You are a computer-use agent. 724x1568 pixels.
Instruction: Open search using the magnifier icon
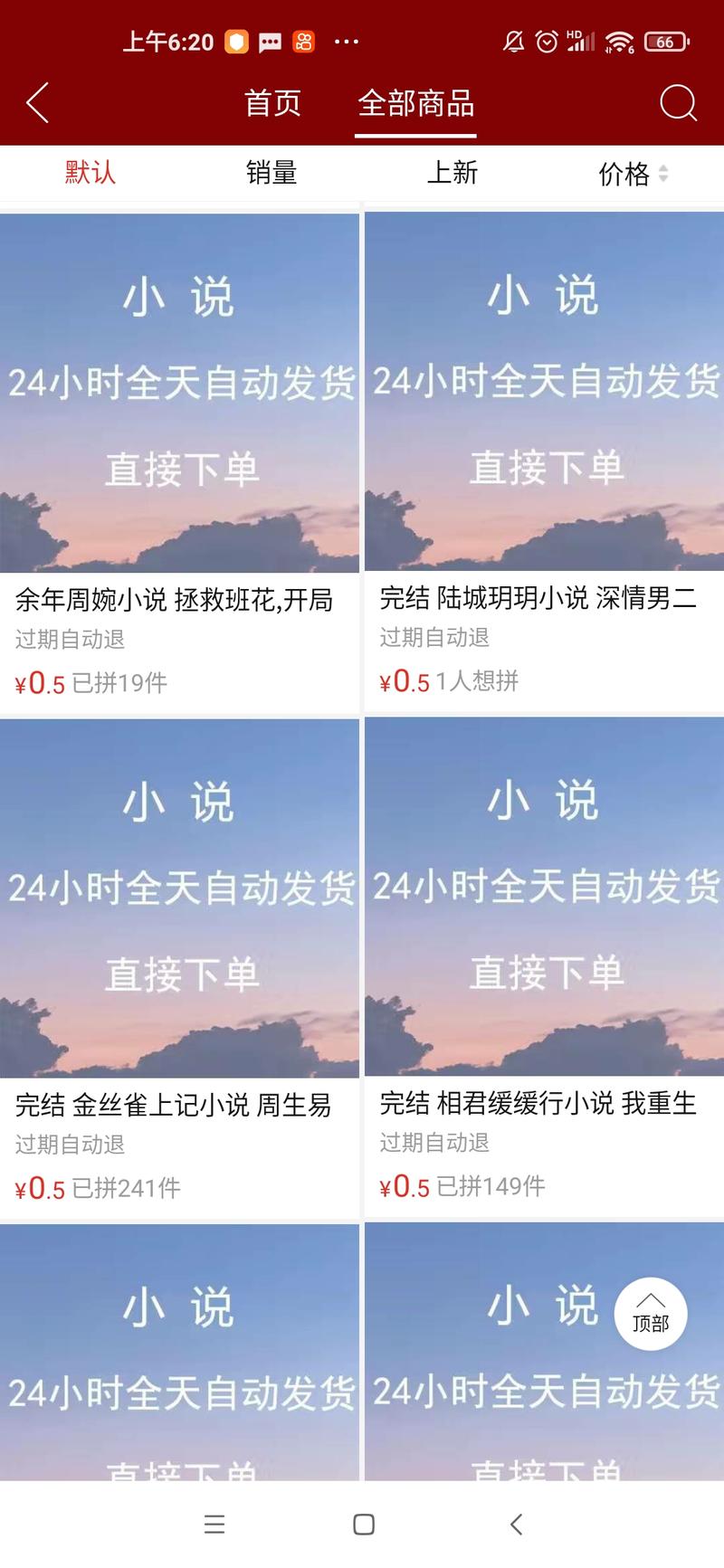pyautogui.click(x=677, y=103)
